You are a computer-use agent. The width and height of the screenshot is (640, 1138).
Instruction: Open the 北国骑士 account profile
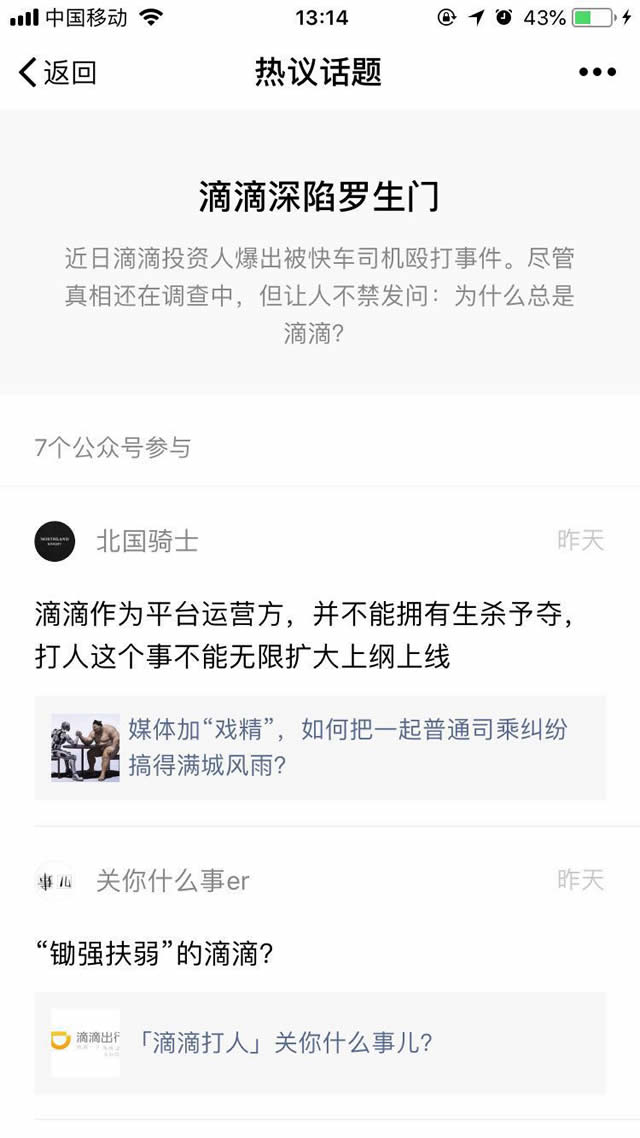point(146,541)
